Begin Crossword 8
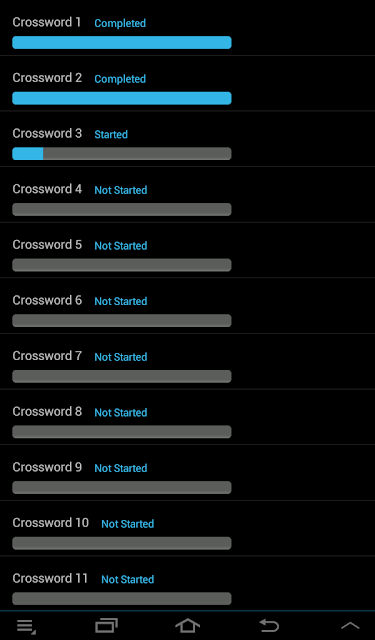 (x=187, y=417)
